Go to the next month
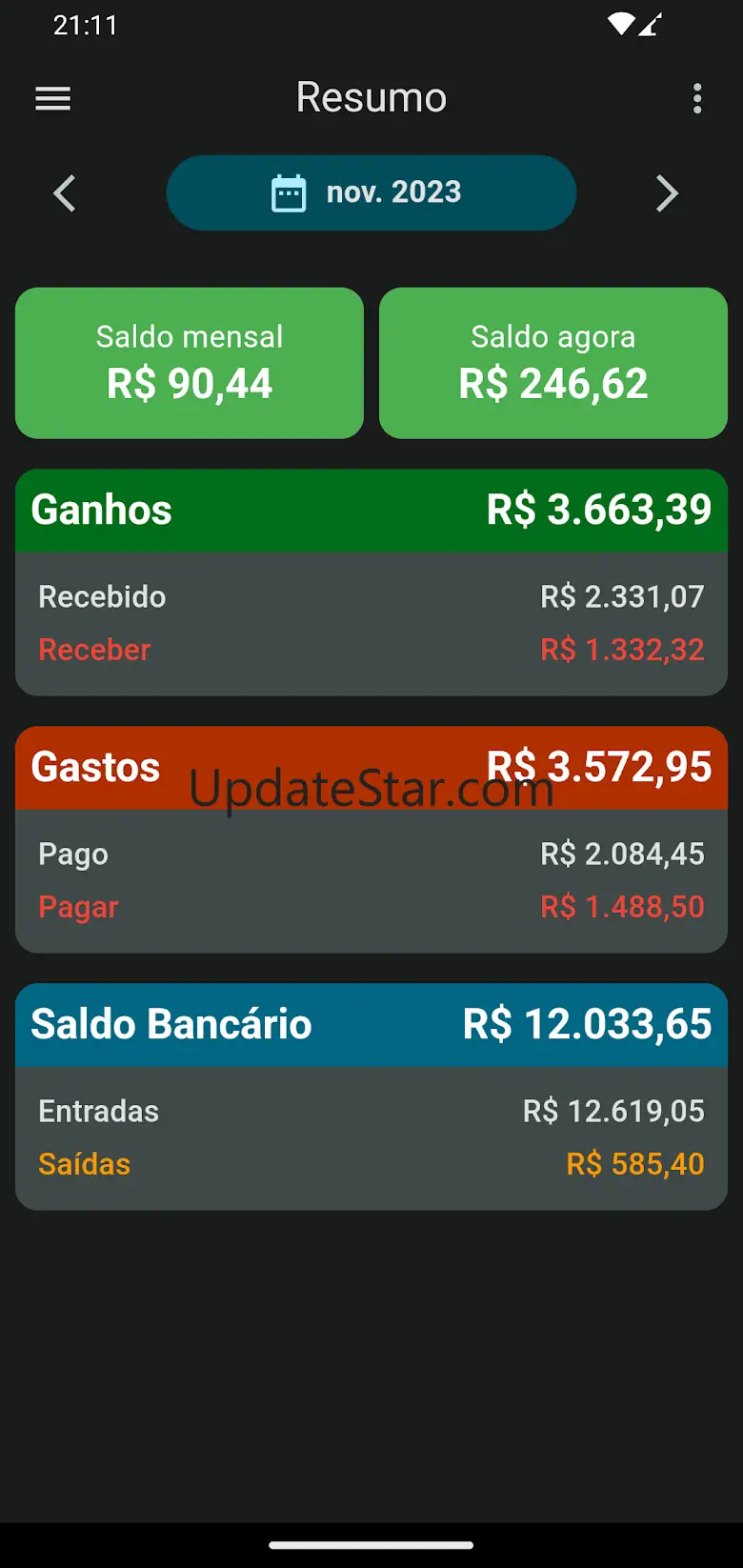 [x=667, y=193]
